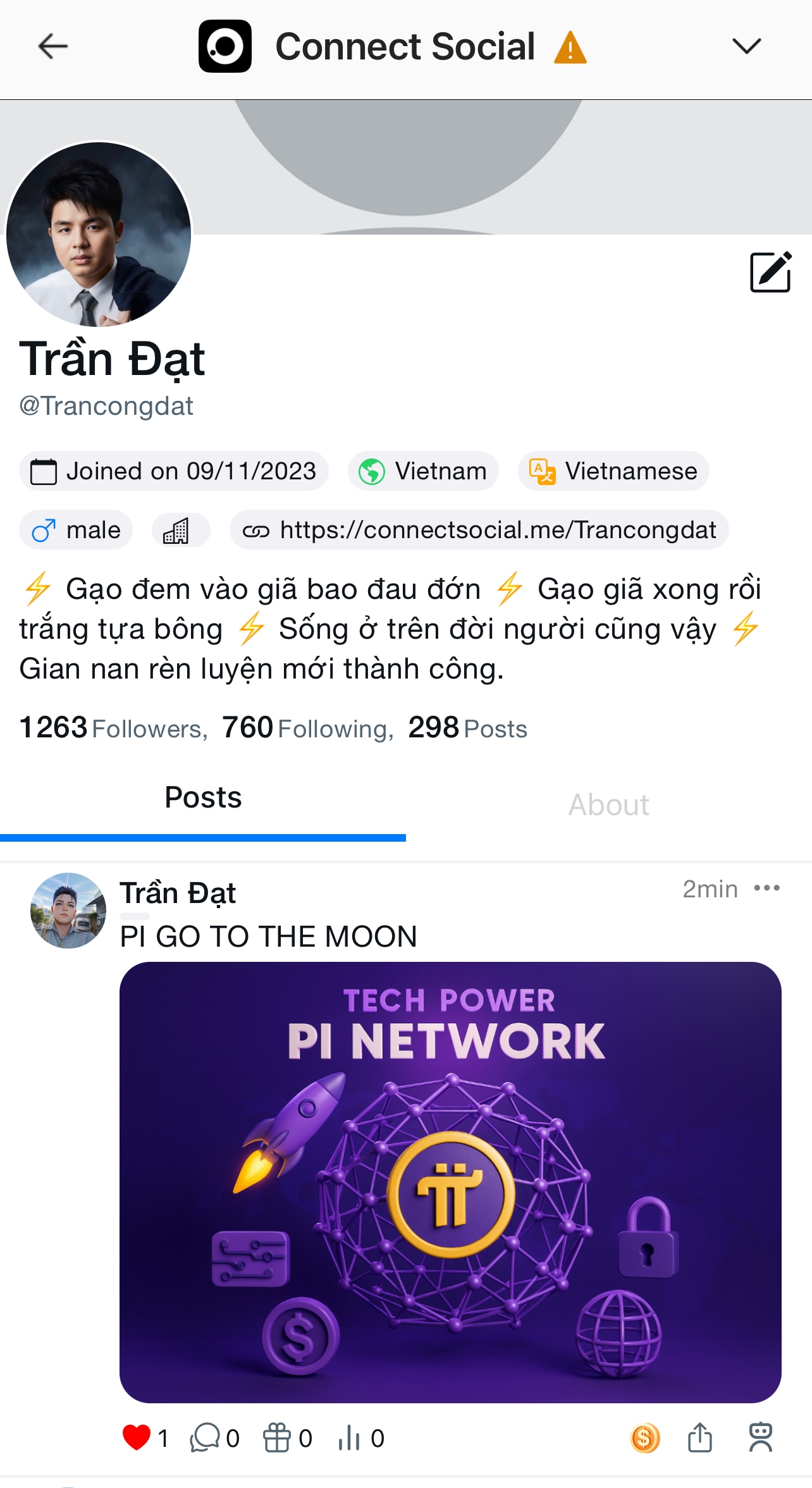Share the PI GO TO THE MOON post
Screen dimensions: 812x1488
tap(700, 1437)
